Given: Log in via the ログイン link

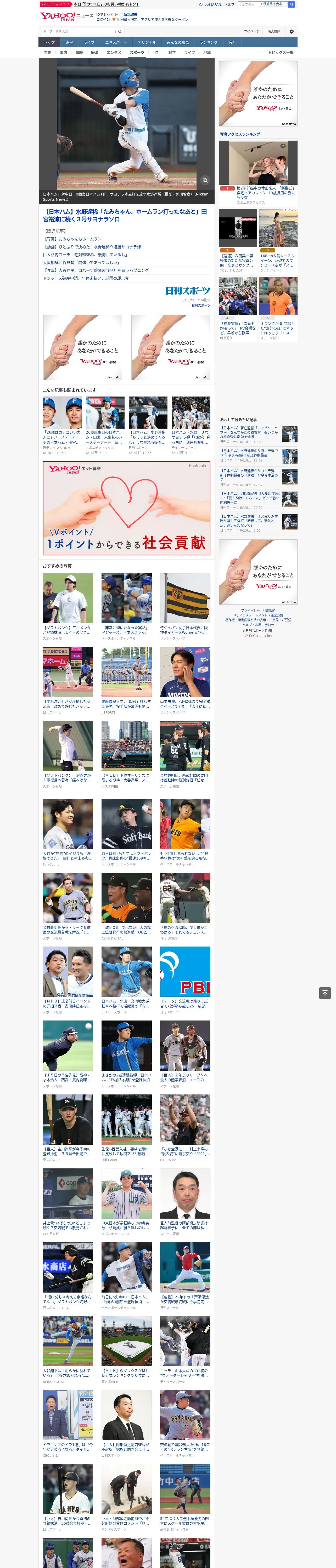Looking at the screenshot, I should tap(103, 20).
